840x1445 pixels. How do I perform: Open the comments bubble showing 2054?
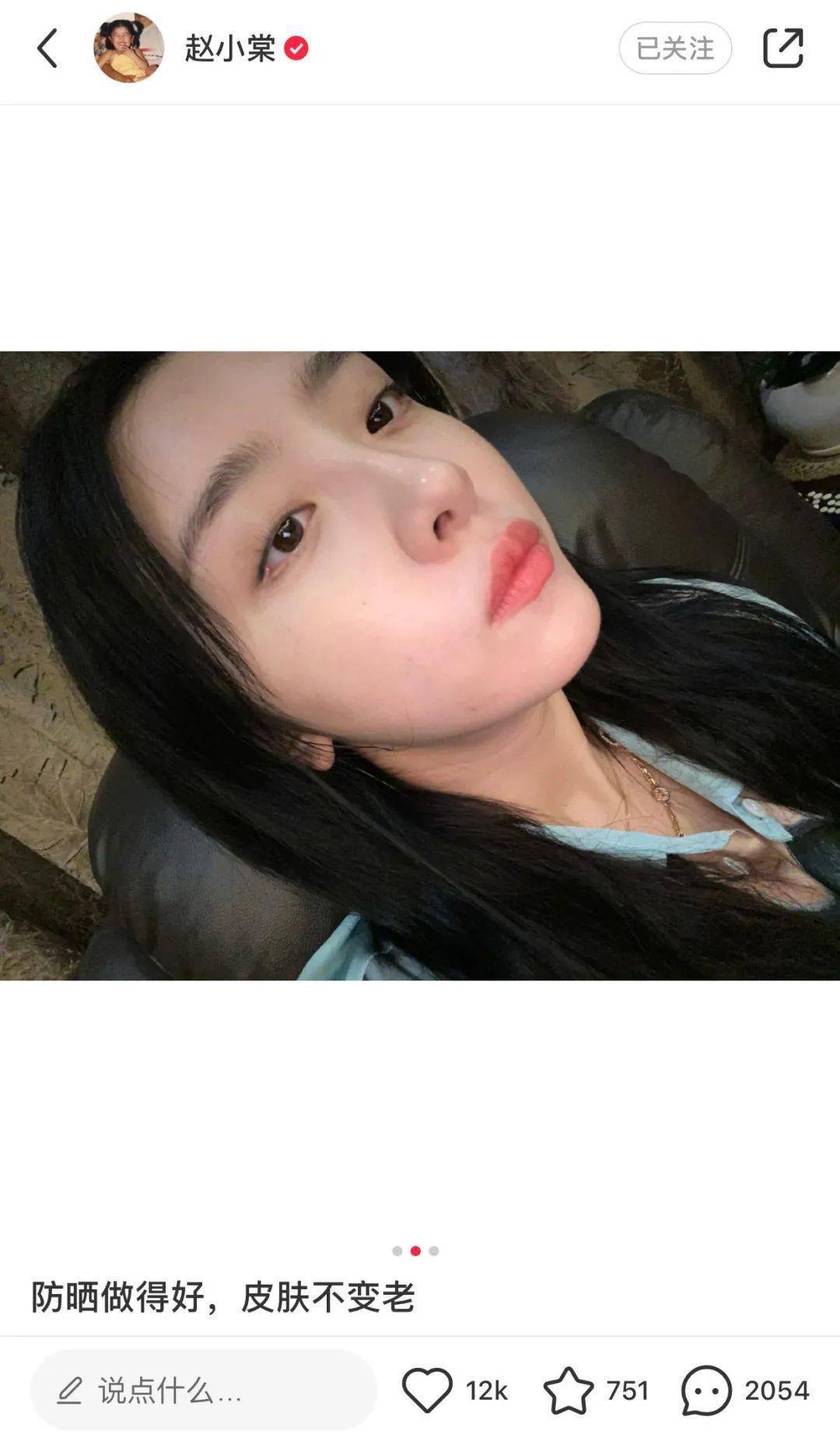click(706, 1390)
